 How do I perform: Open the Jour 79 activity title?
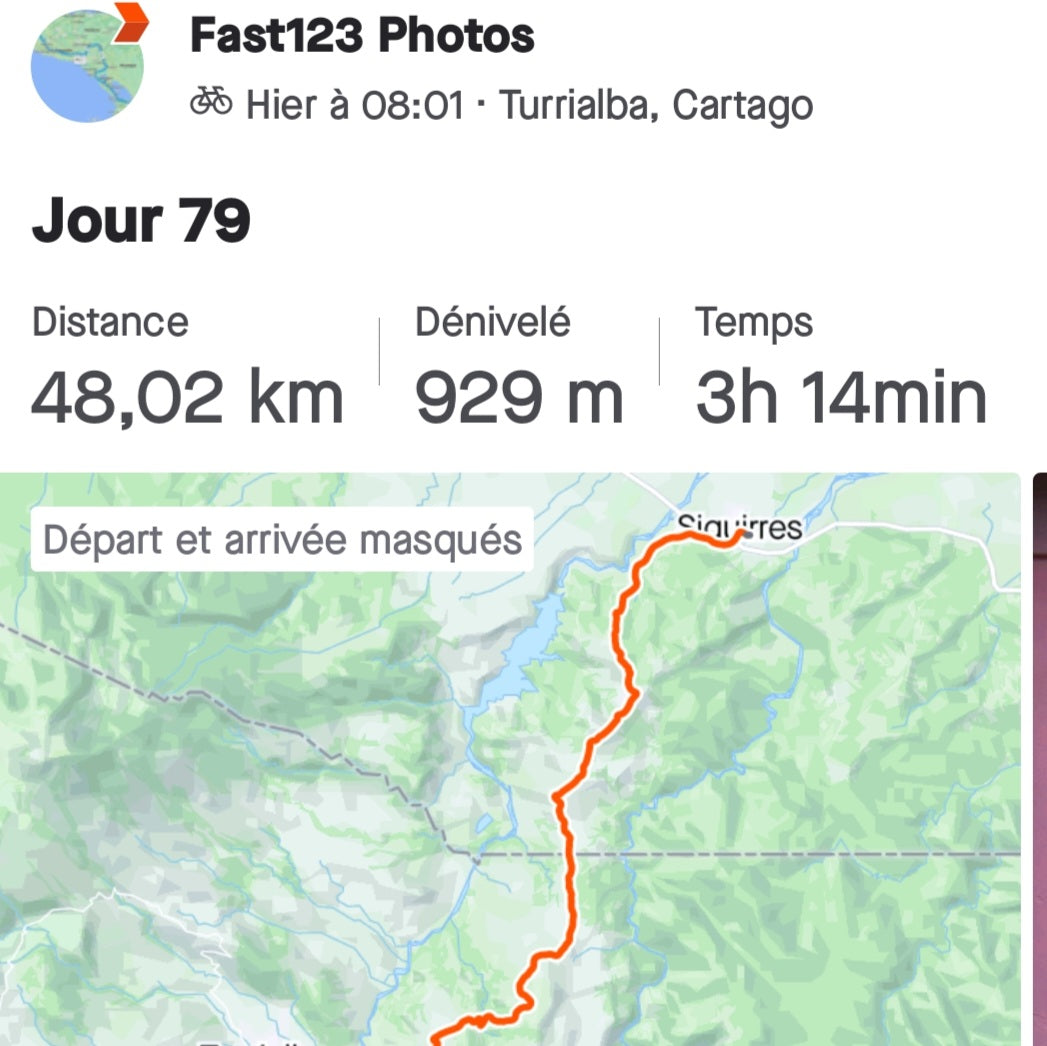[x=141, y=221]
